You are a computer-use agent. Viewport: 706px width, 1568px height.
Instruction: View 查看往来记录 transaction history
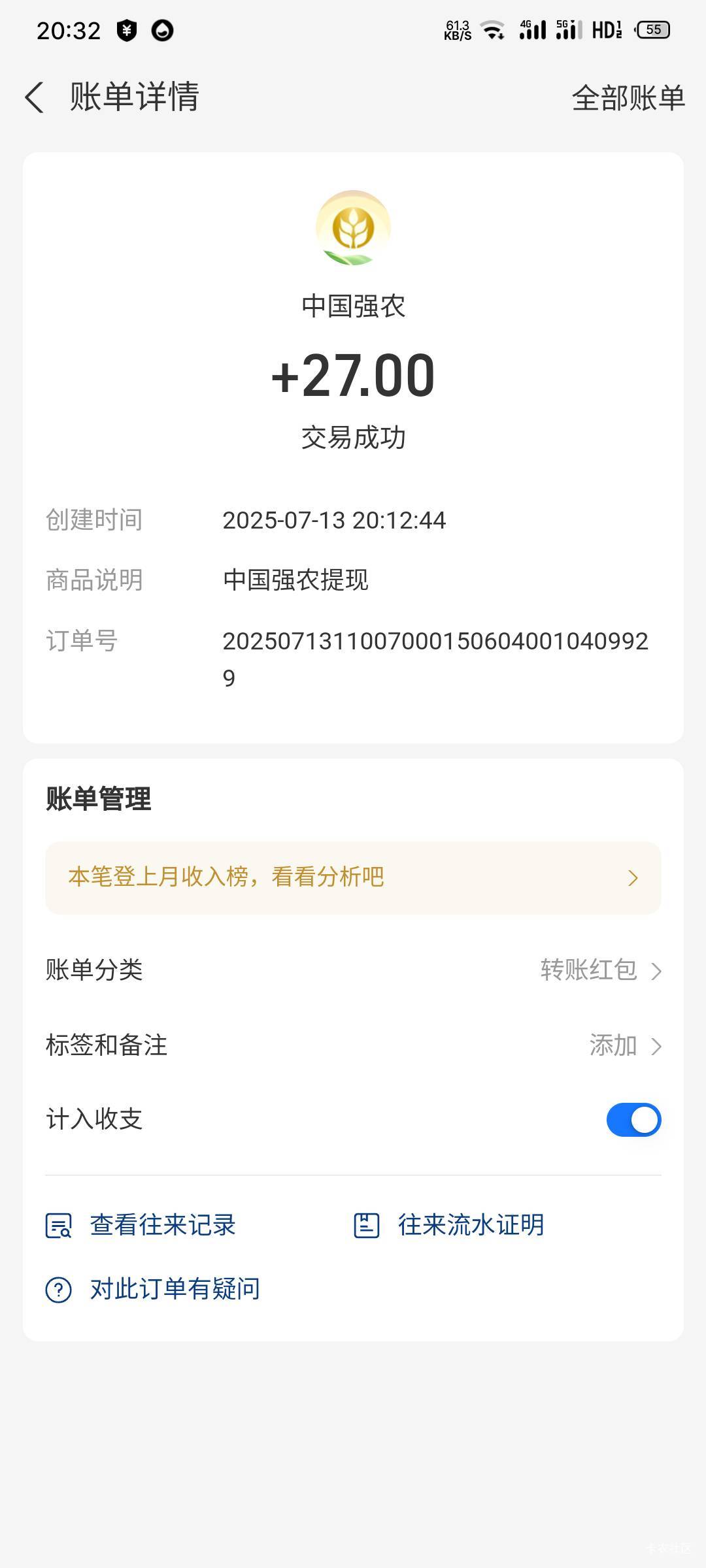[x=141, y=1225]
